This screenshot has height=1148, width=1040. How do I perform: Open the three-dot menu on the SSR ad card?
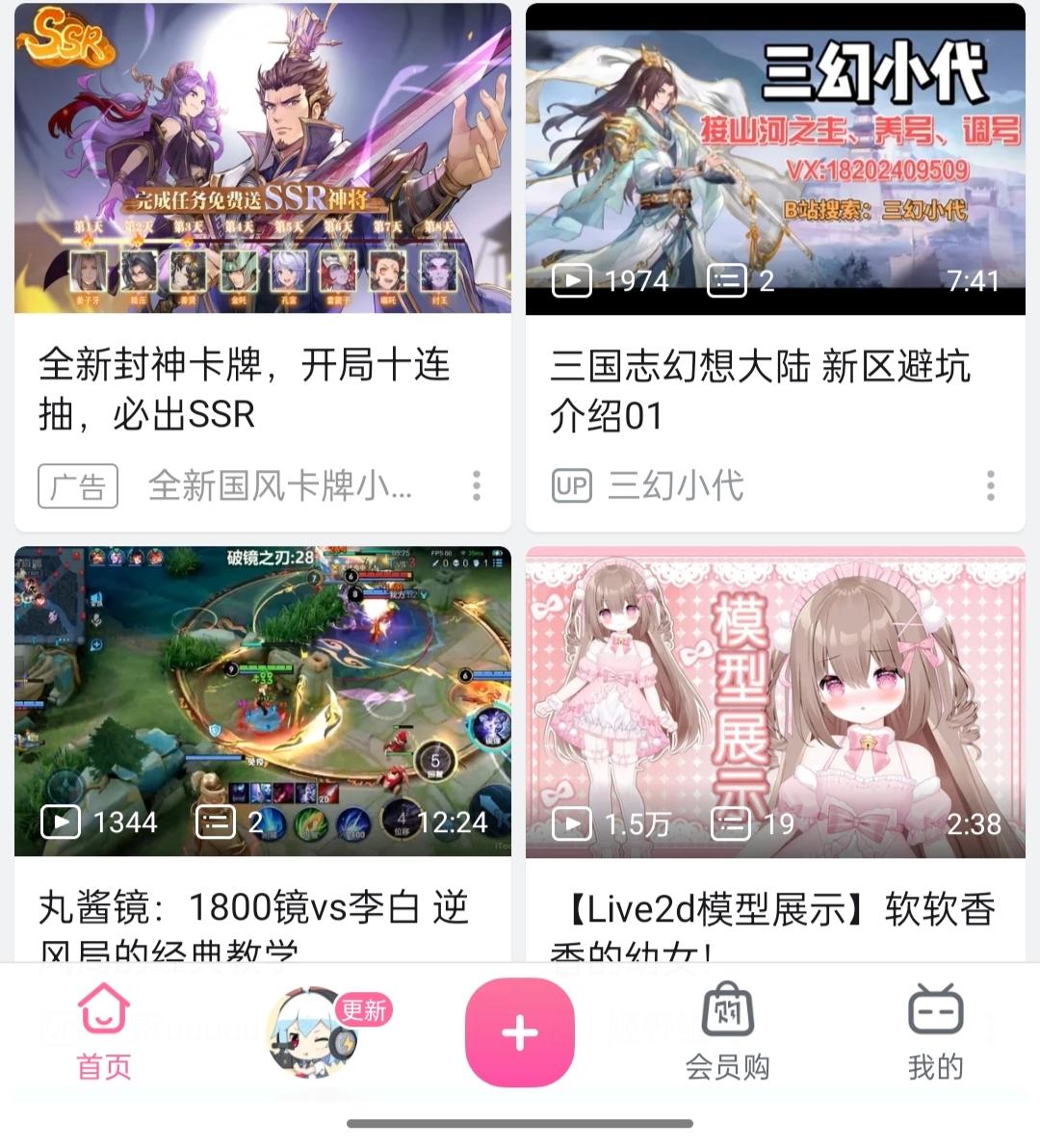[476, 486]
